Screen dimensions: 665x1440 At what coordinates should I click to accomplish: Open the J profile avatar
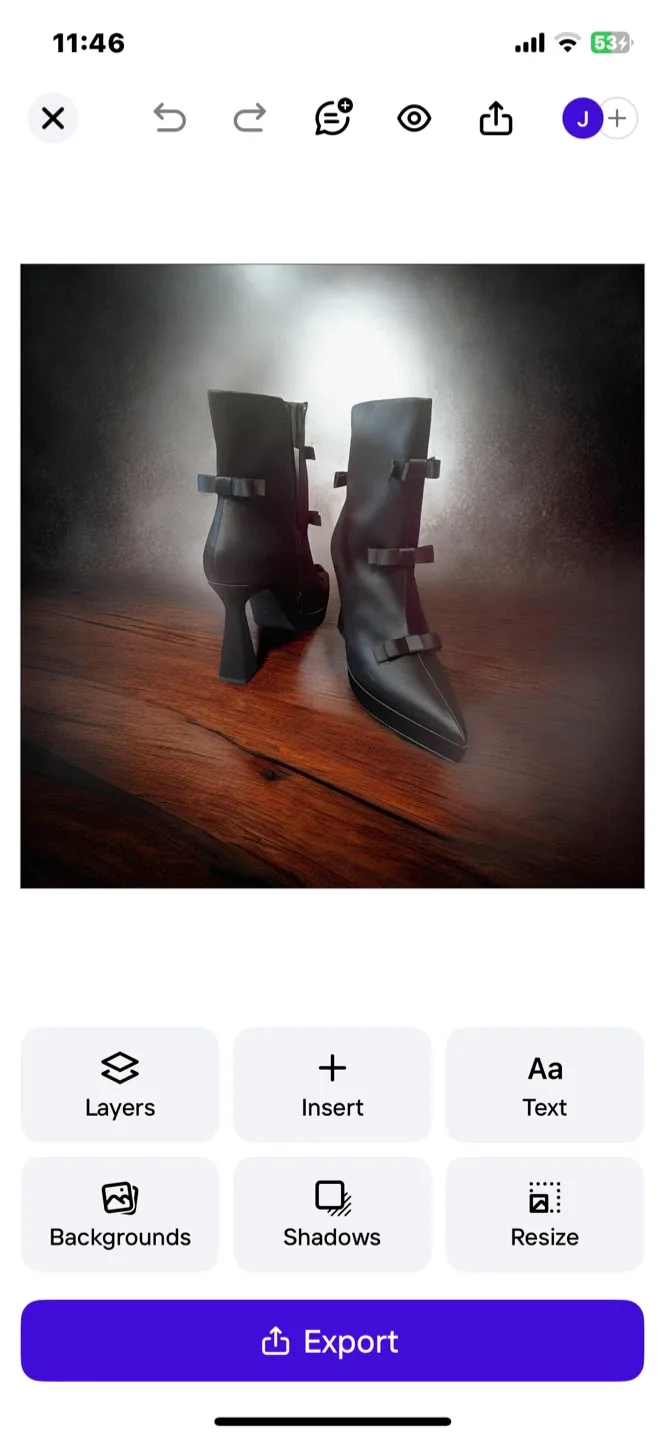[582, 119]
